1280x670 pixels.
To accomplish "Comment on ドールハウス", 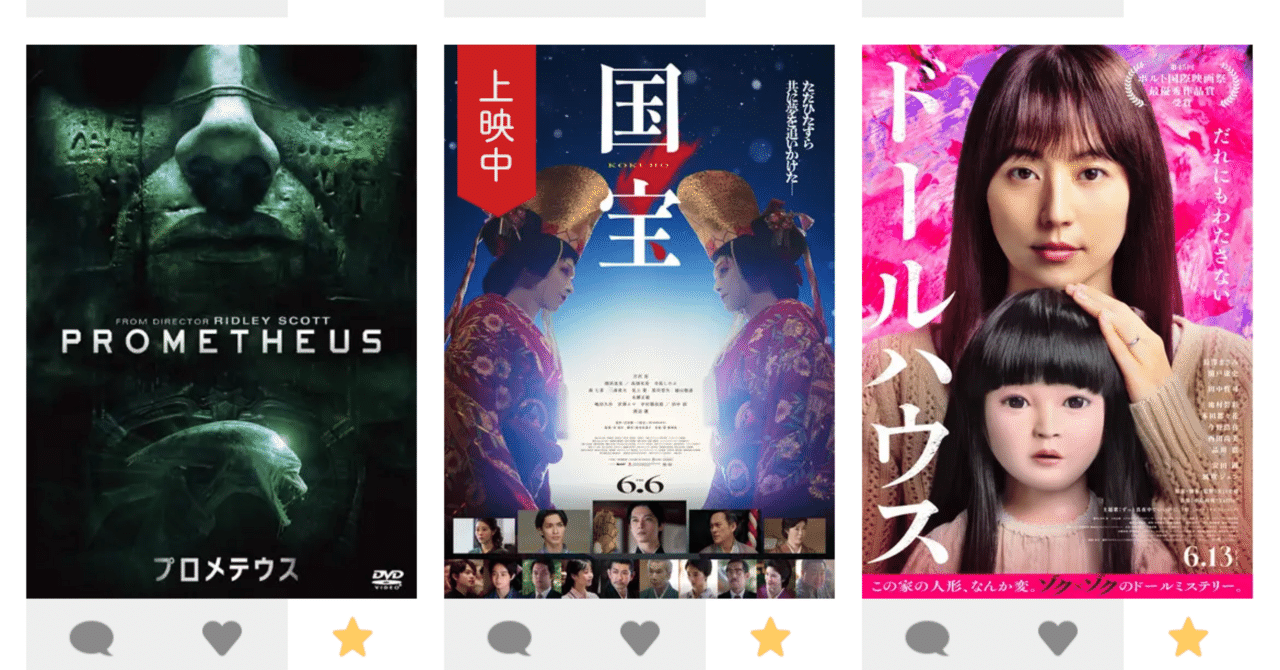I will (927, 637).
